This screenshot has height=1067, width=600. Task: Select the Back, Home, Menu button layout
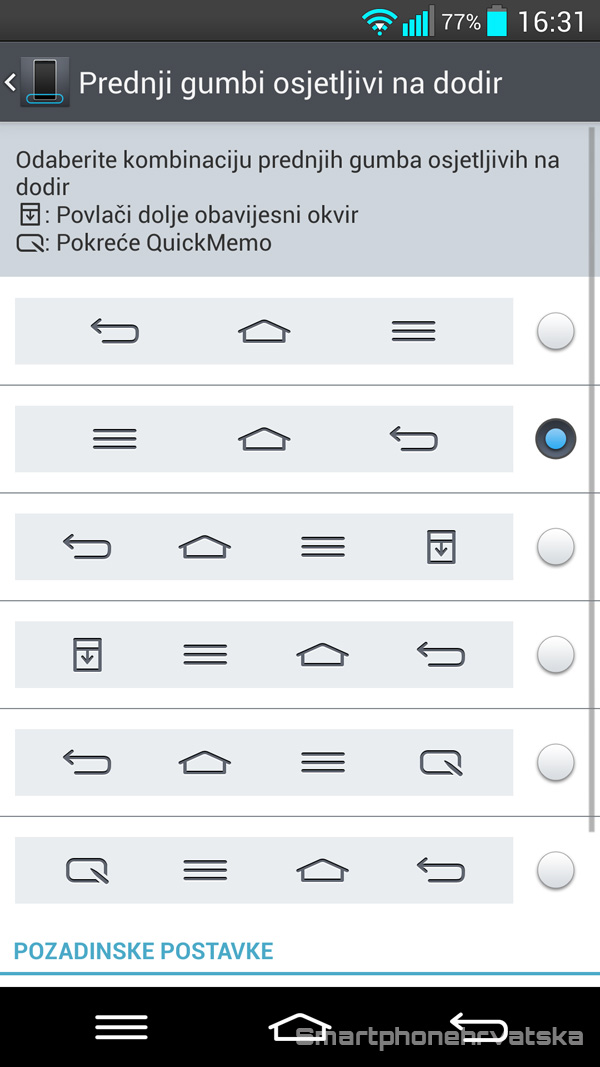(555, 331)
